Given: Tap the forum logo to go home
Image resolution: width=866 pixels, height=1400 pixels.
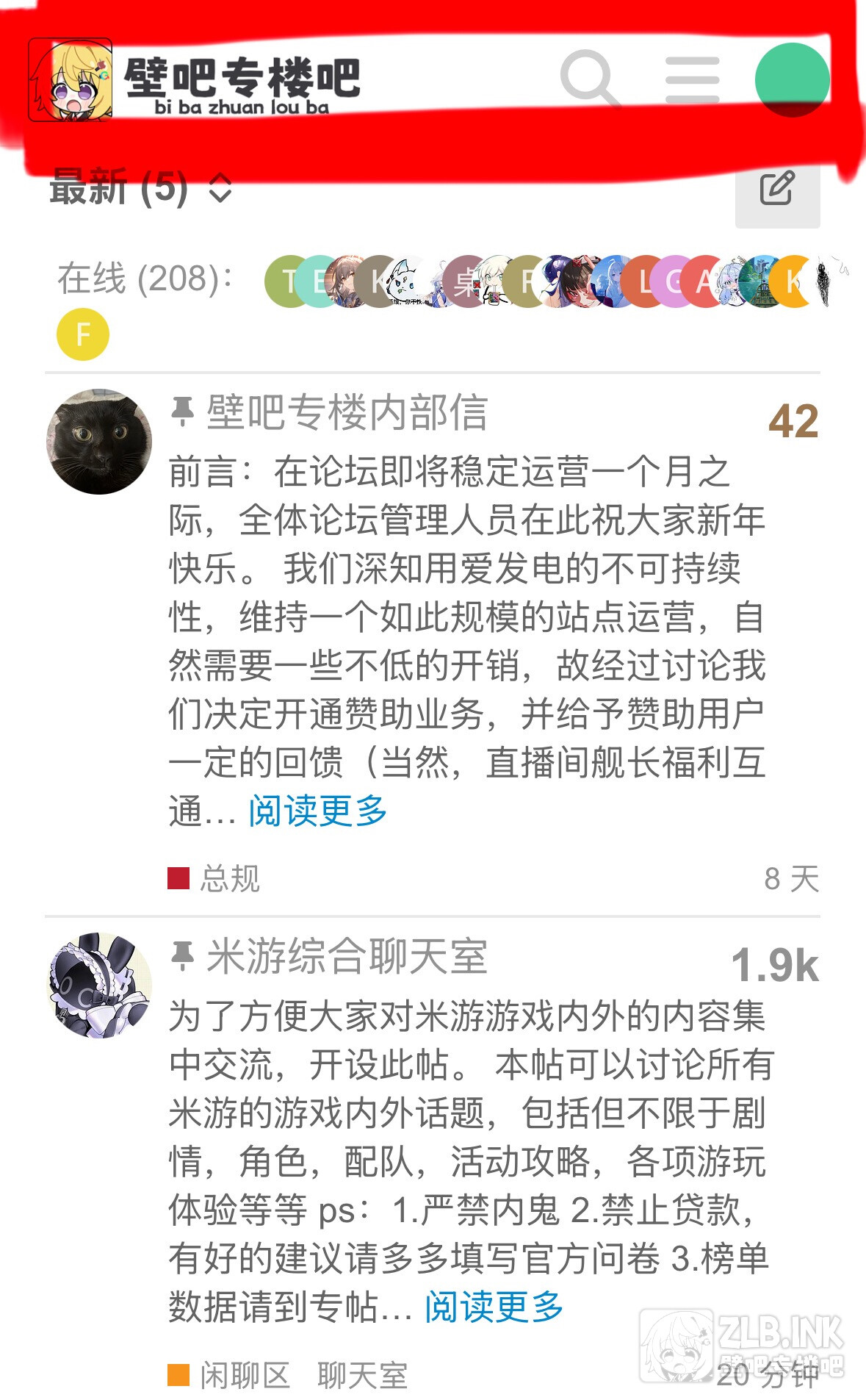Looking at the screenshot, I should [195, 81].
